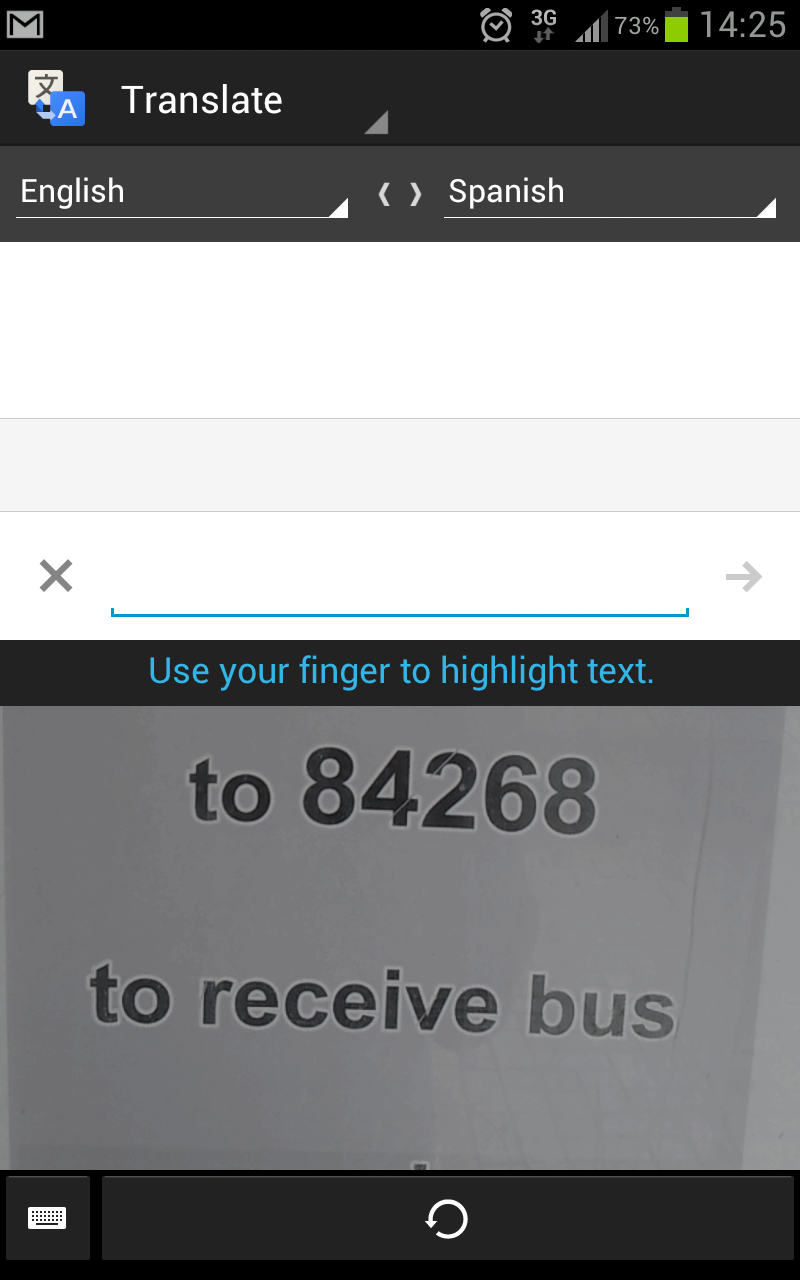The image size is (800, 1280).
Task: Swap English and Spanish languages
Action: coord(399,194)
